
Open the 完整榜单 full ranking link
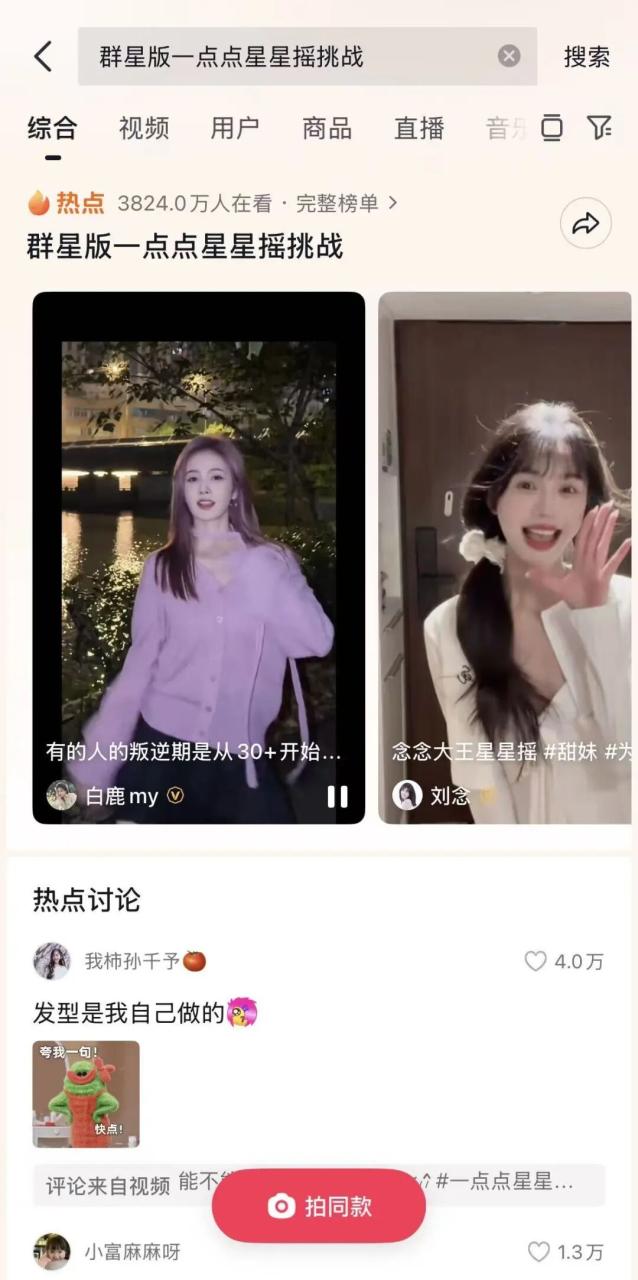tap(346, 203)
